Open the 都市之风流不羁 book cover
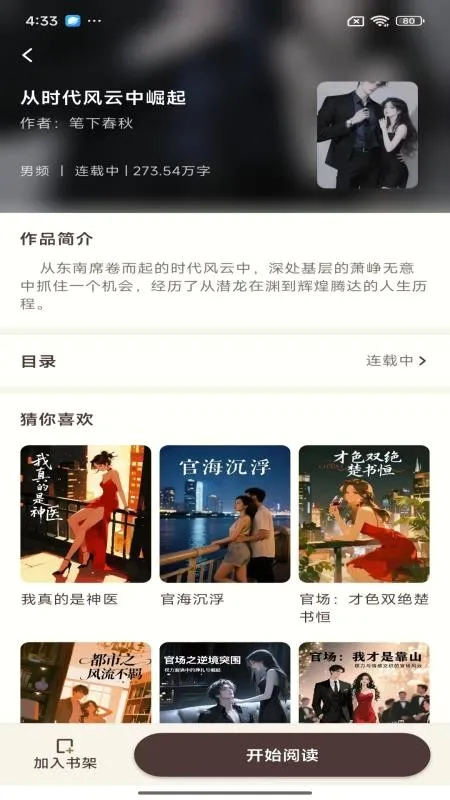450x800 pixels. [86, 682]
